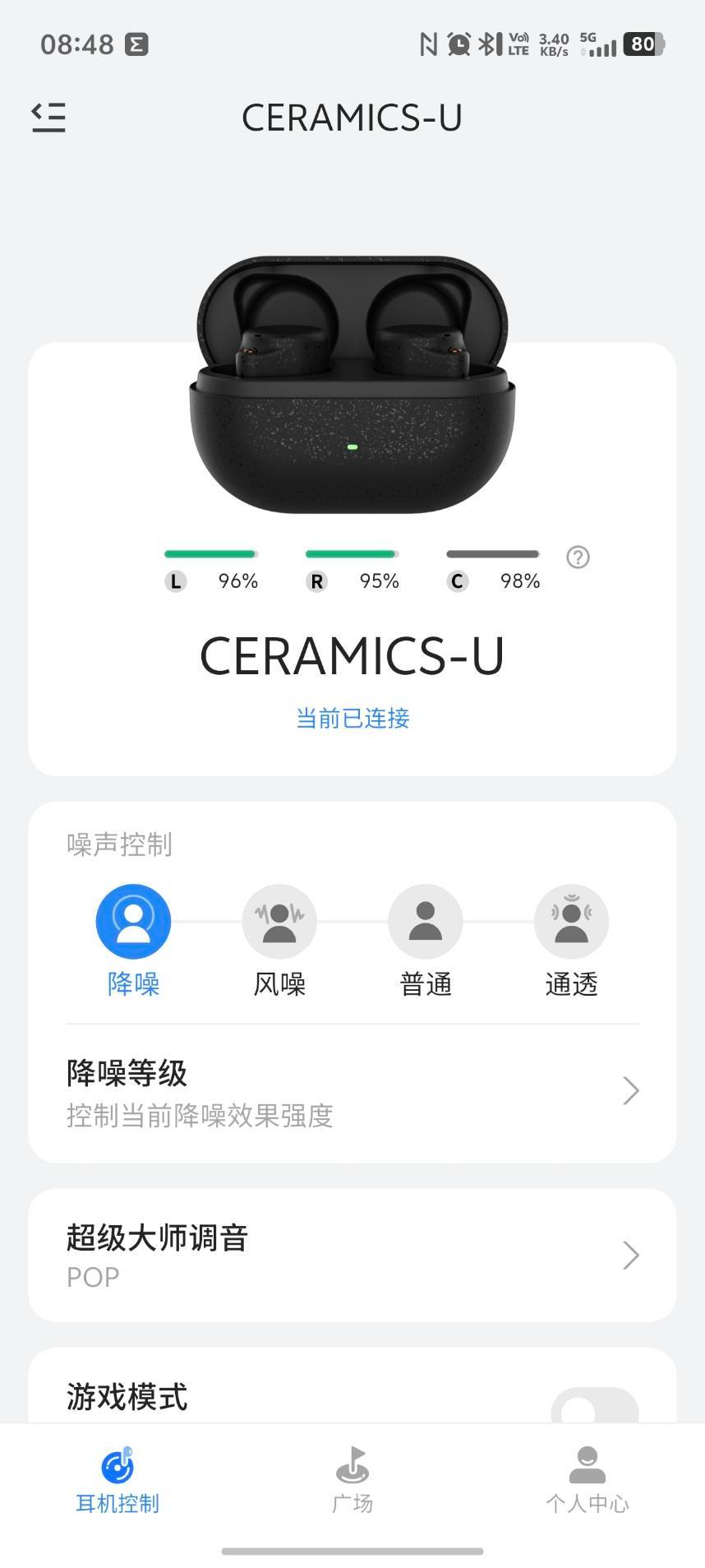Open 超级大师调音 sound tuning
The width and height of the screenshot is (705, 1568).
352,1256
